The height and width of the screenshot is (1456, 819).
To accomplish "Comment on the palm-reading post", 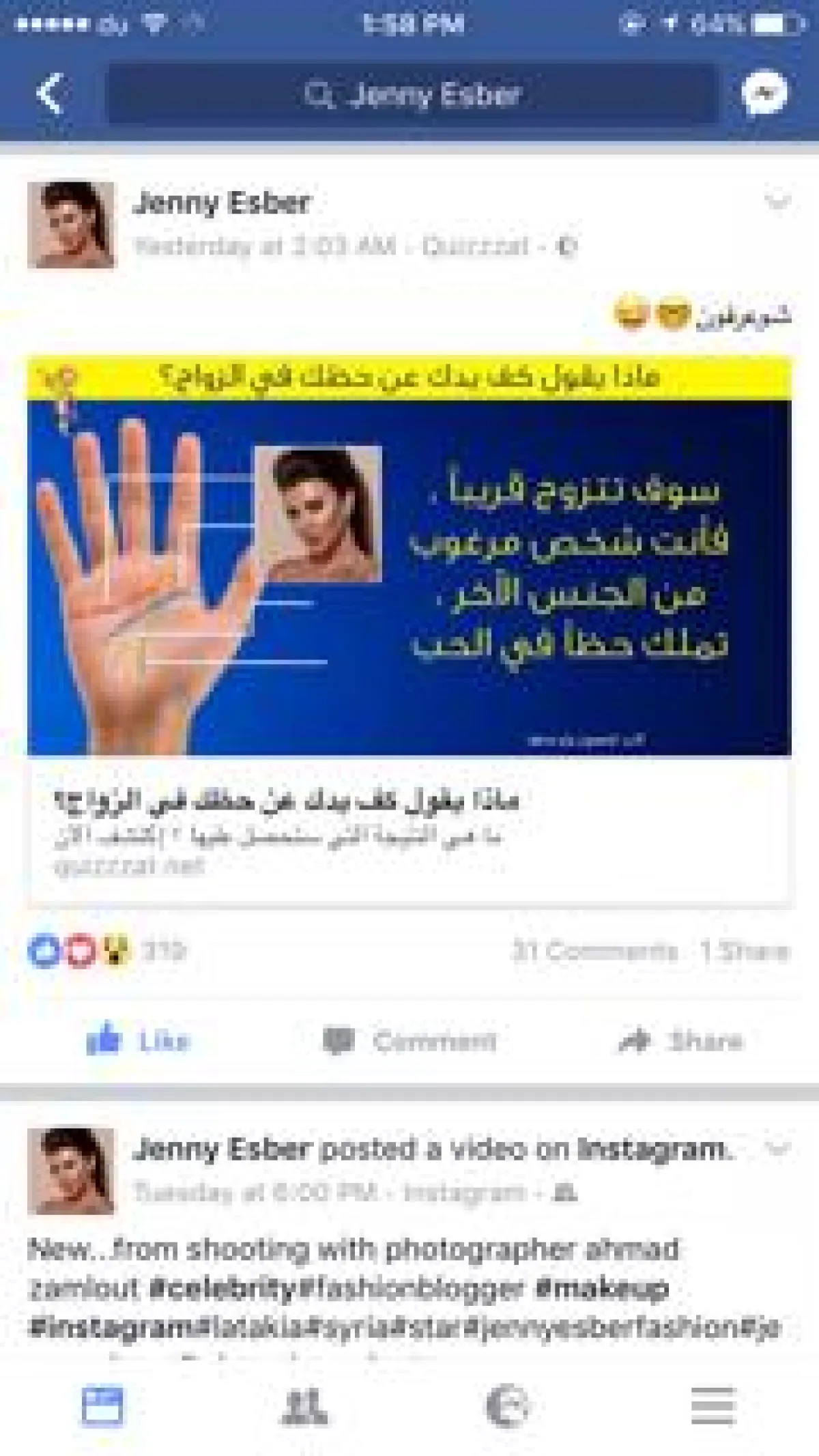I will [409, 1040].
